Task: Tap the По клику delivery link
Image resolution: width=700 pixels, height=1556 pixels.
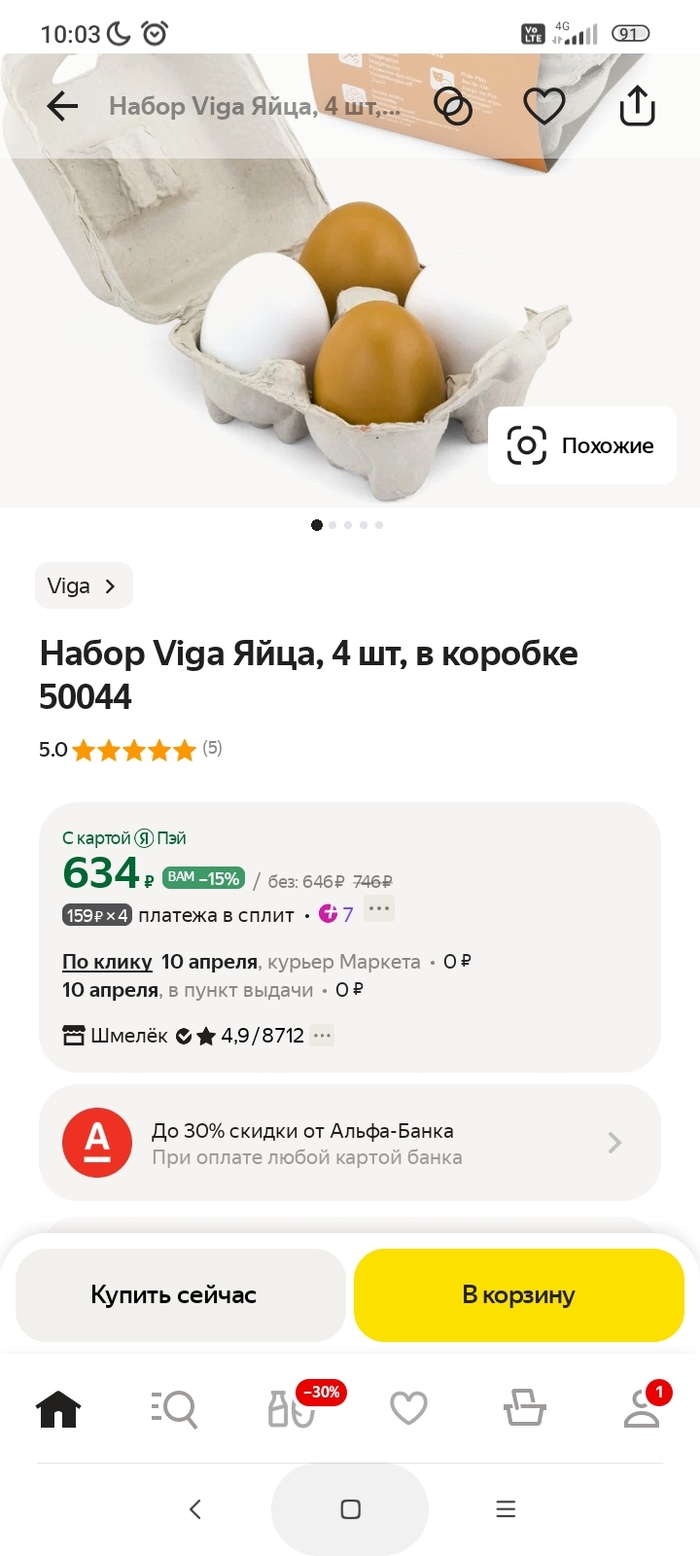Action: pyautogui.click(x=107, y=962)
